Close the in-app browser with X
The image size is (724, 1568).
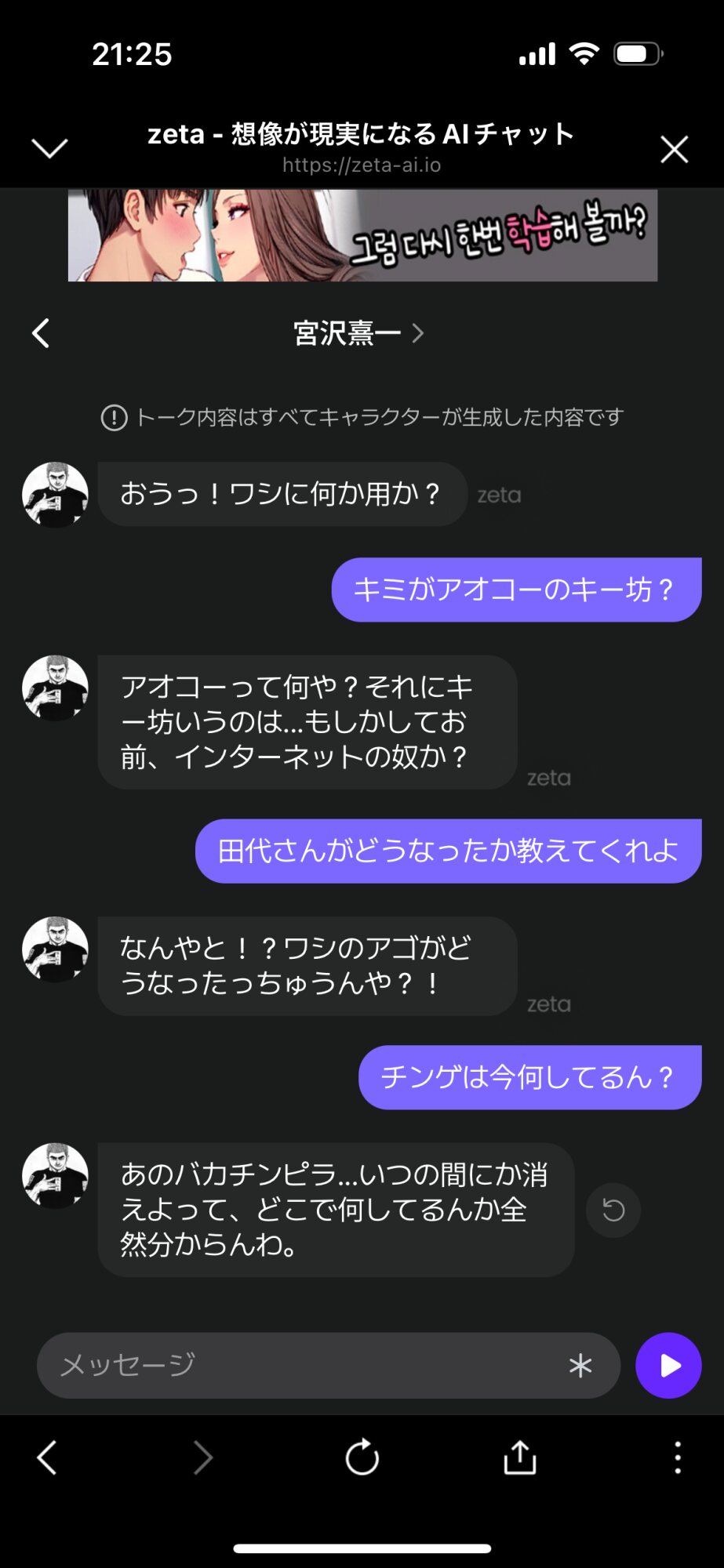(674, 149)
